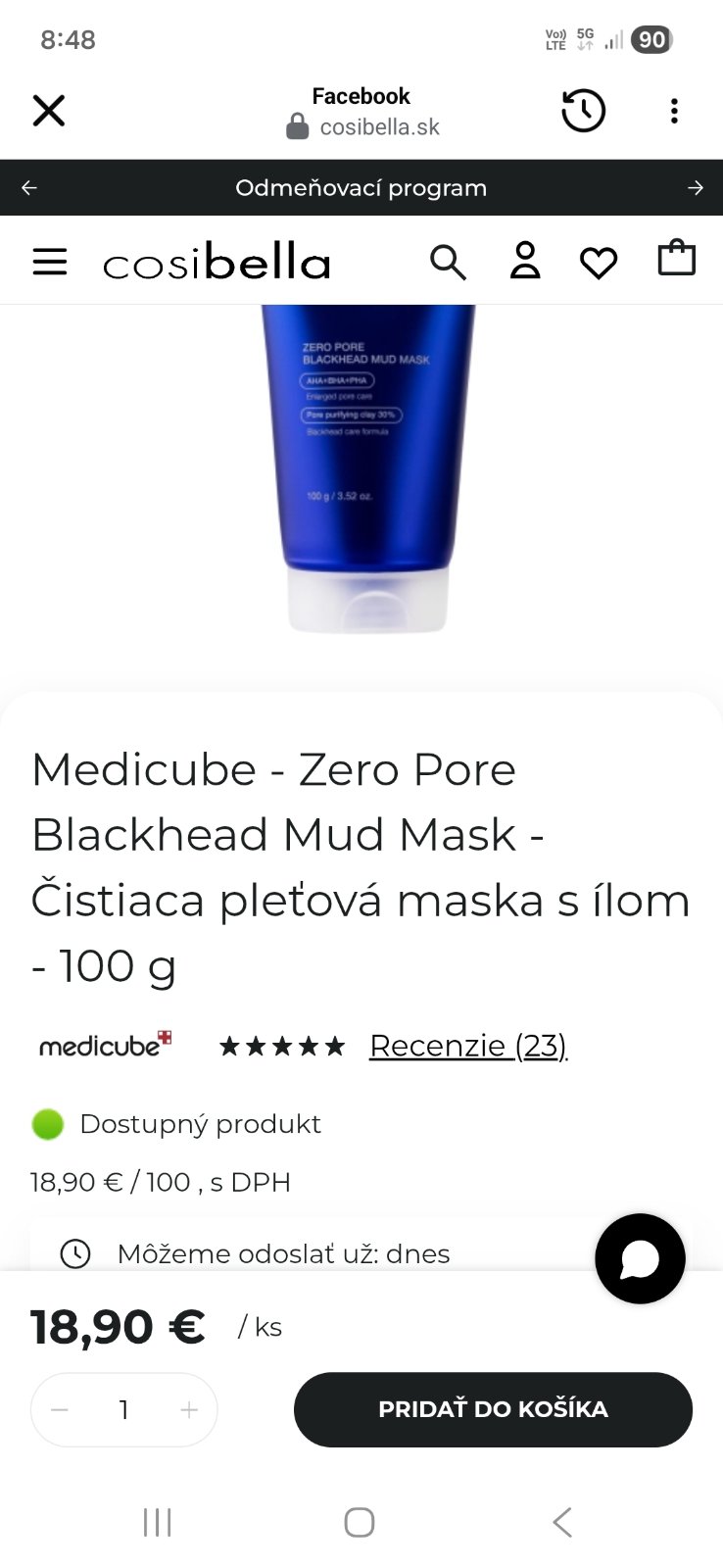The height and width of the screenshot is (1568, 723).
Task: Open the Medicube brand page
Action: [x=105, y=1046]
